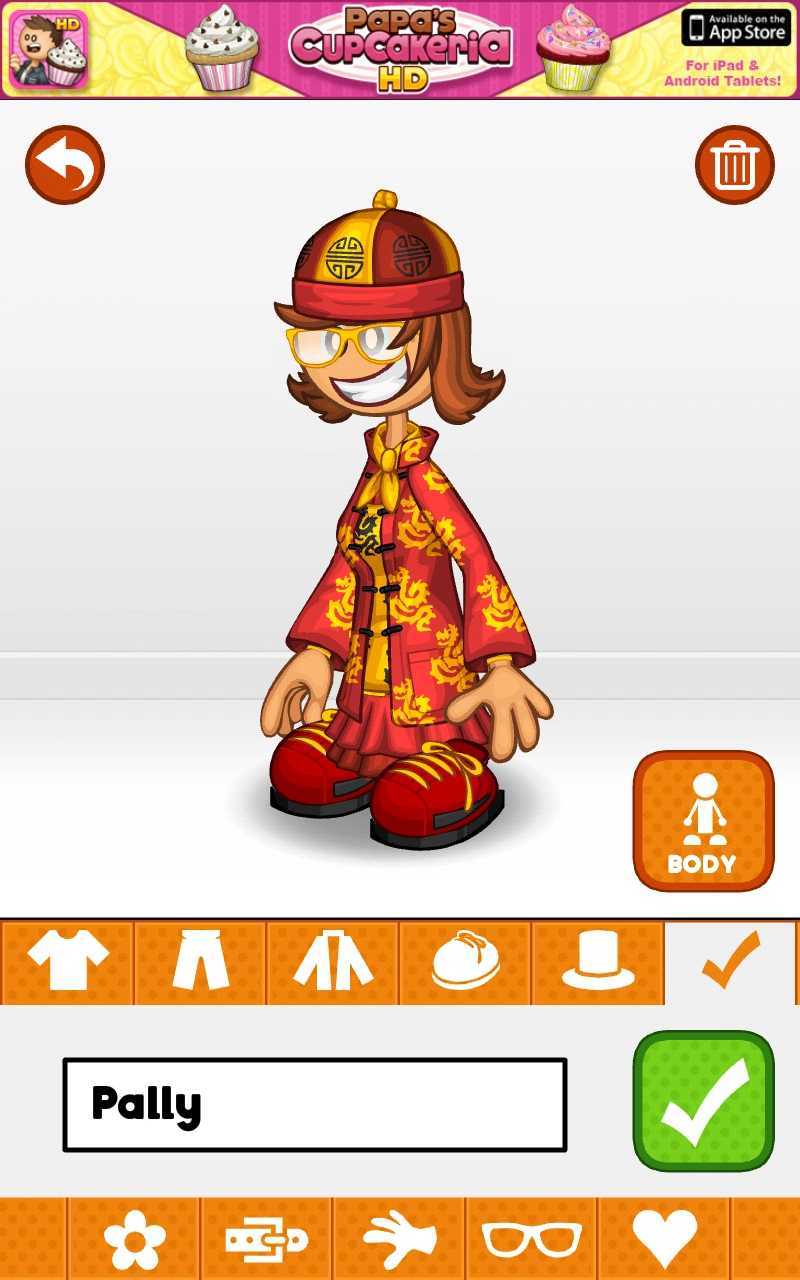Open the glove accessory category
Image resolution: width=800 pixels, height=1280 pixels.
[399, 1240]
